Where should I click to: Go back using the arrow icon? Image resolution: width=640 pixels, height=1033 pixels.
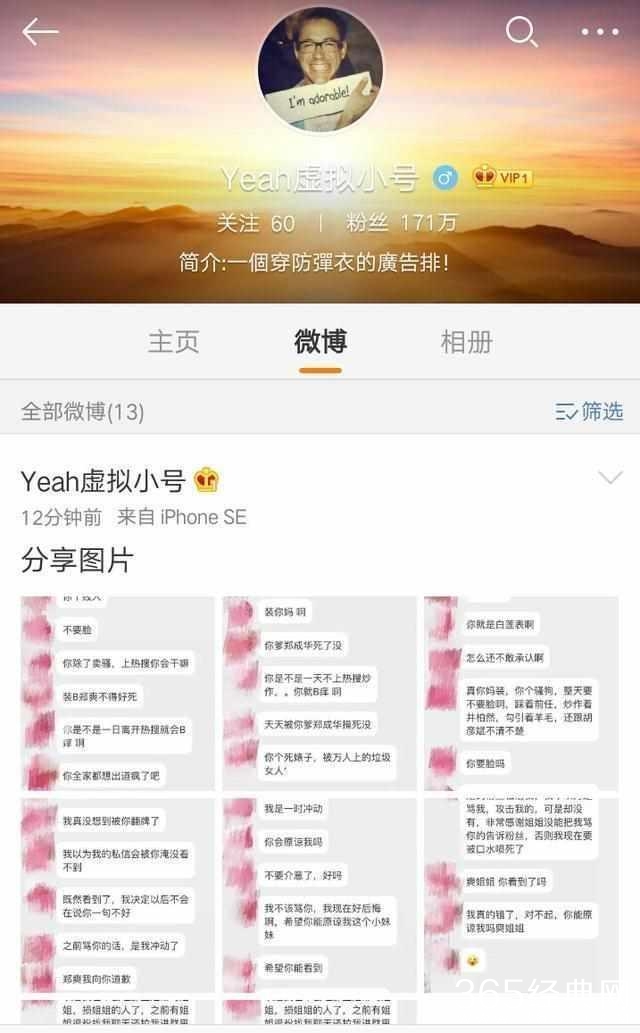(x=40, y=32)
